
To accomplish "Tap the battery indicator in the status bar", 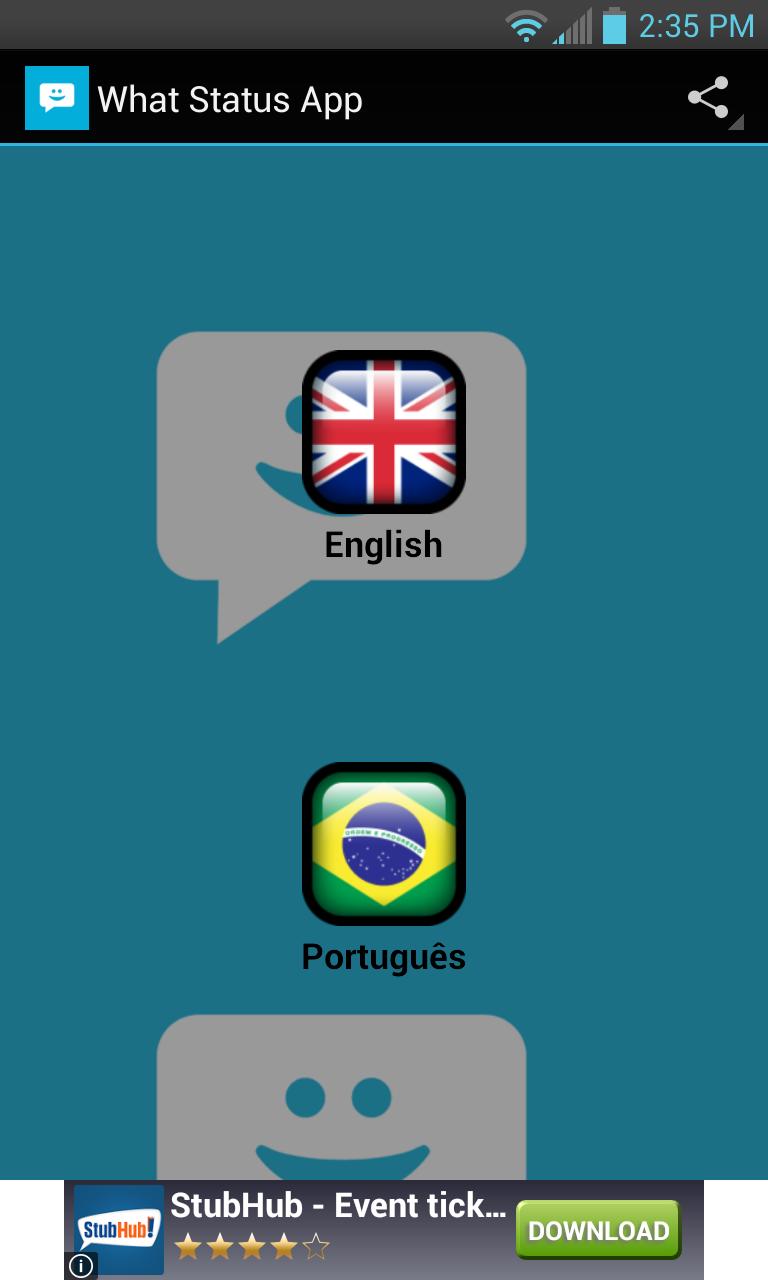I will tap(612, 25).
